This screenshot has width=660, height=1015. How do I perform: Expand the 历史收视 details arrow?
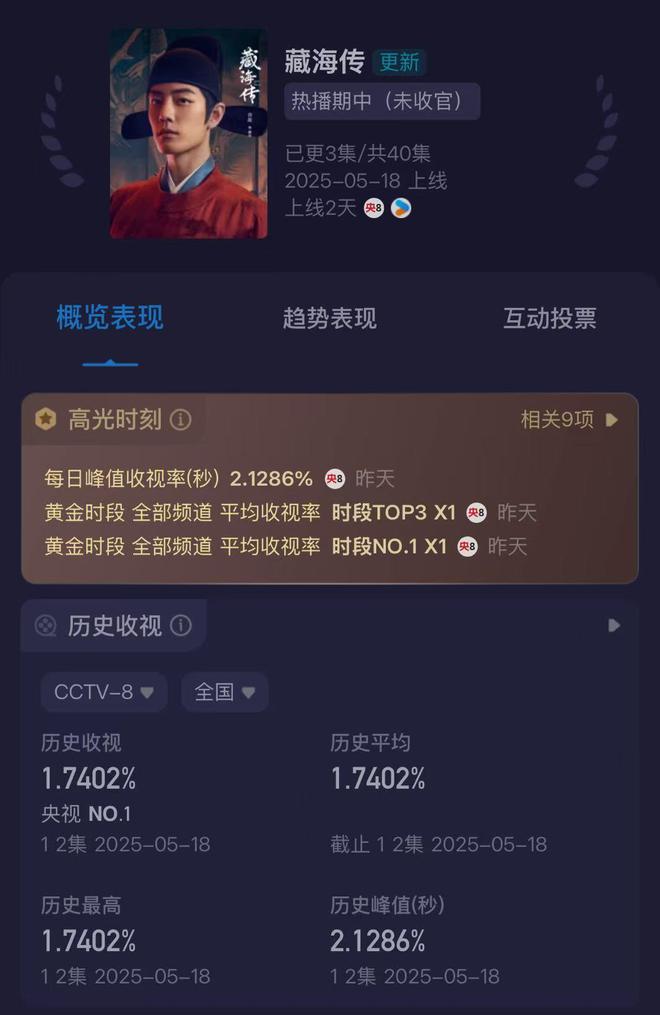point(614,626)
